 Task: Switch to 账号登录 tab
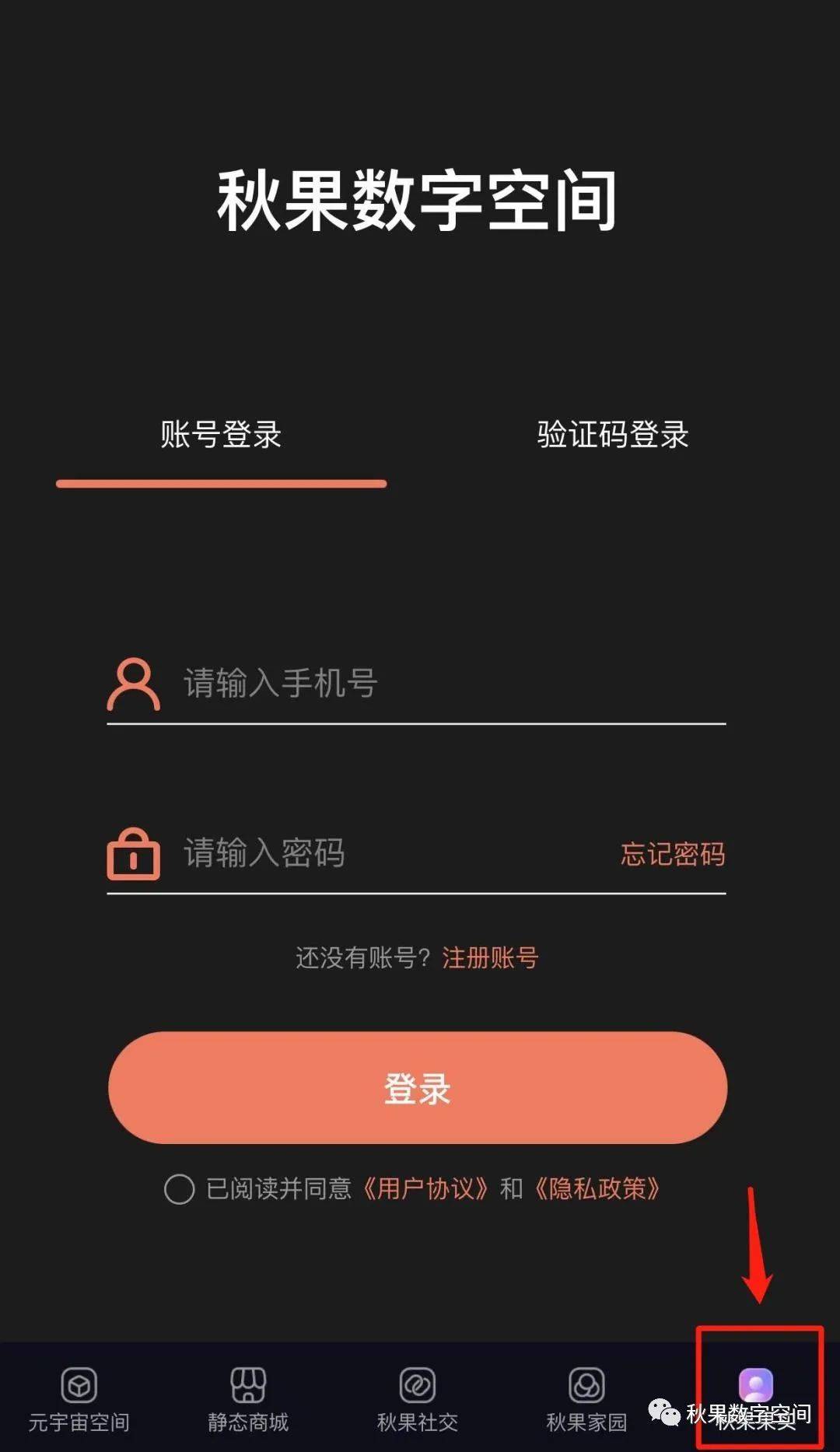[221, 434]
